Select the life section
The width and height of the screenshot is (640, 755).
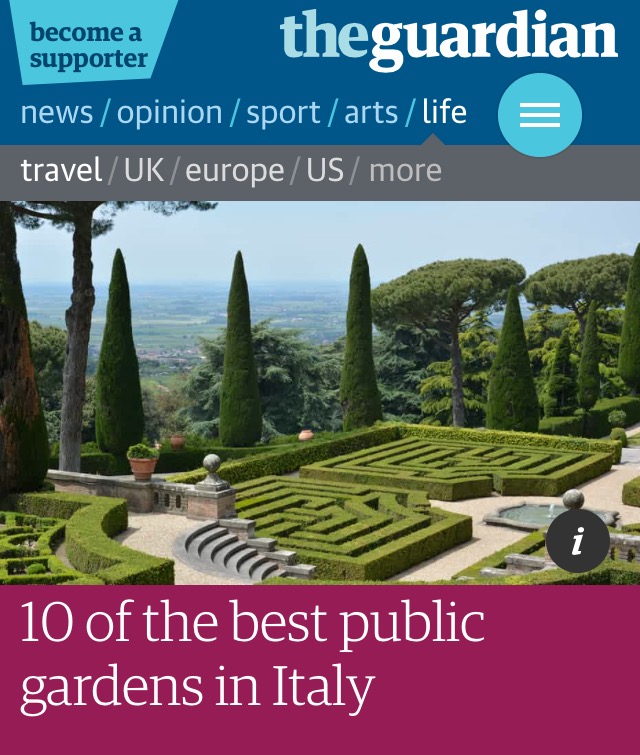click(x=444, y=112)
